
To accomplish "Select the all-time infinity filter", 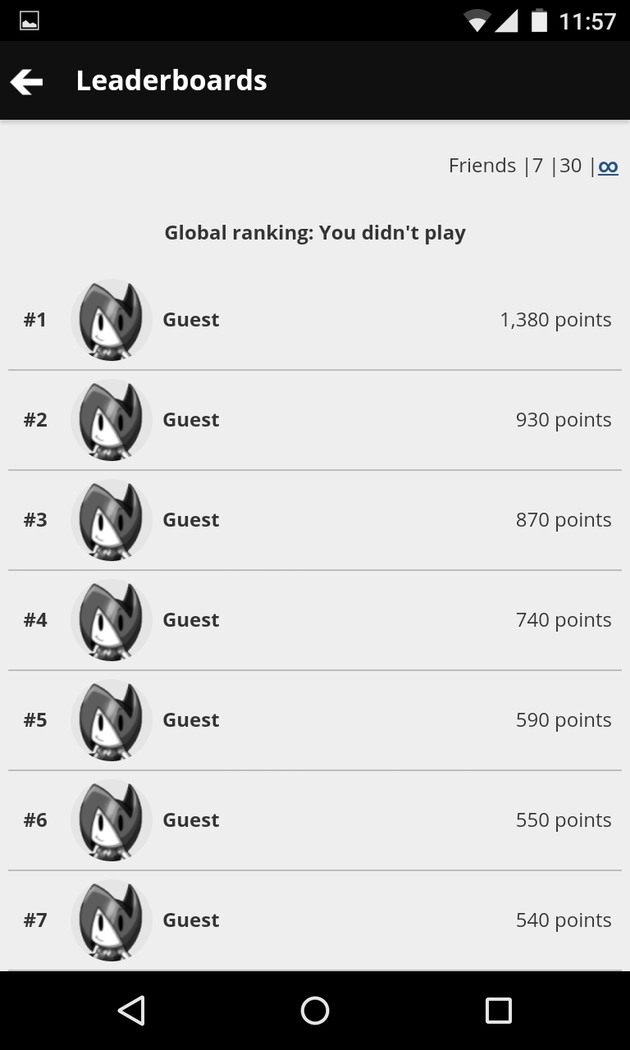I will pos(608,167).
